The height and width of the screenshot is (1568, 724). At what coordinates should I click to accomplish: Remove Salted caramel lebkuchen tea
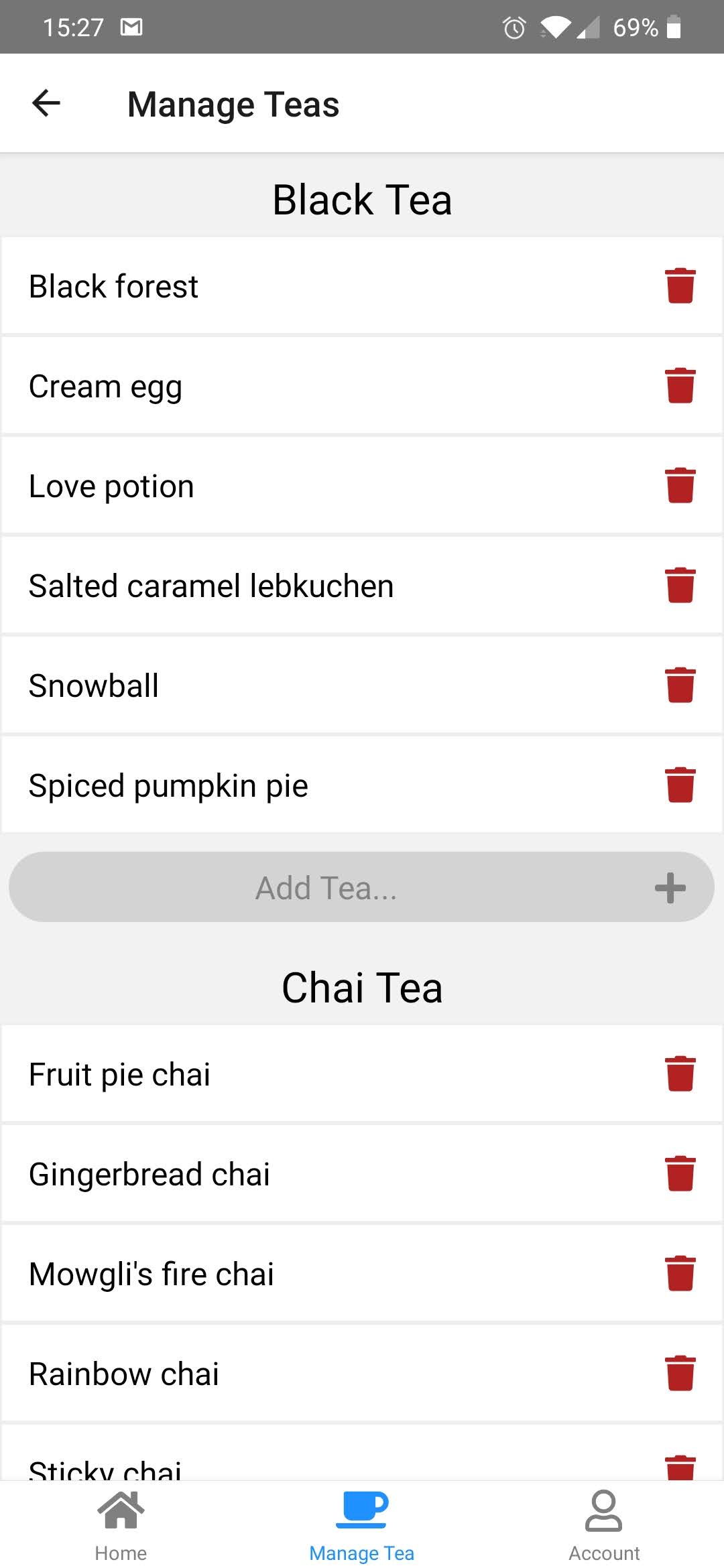[x=680, y=586]
